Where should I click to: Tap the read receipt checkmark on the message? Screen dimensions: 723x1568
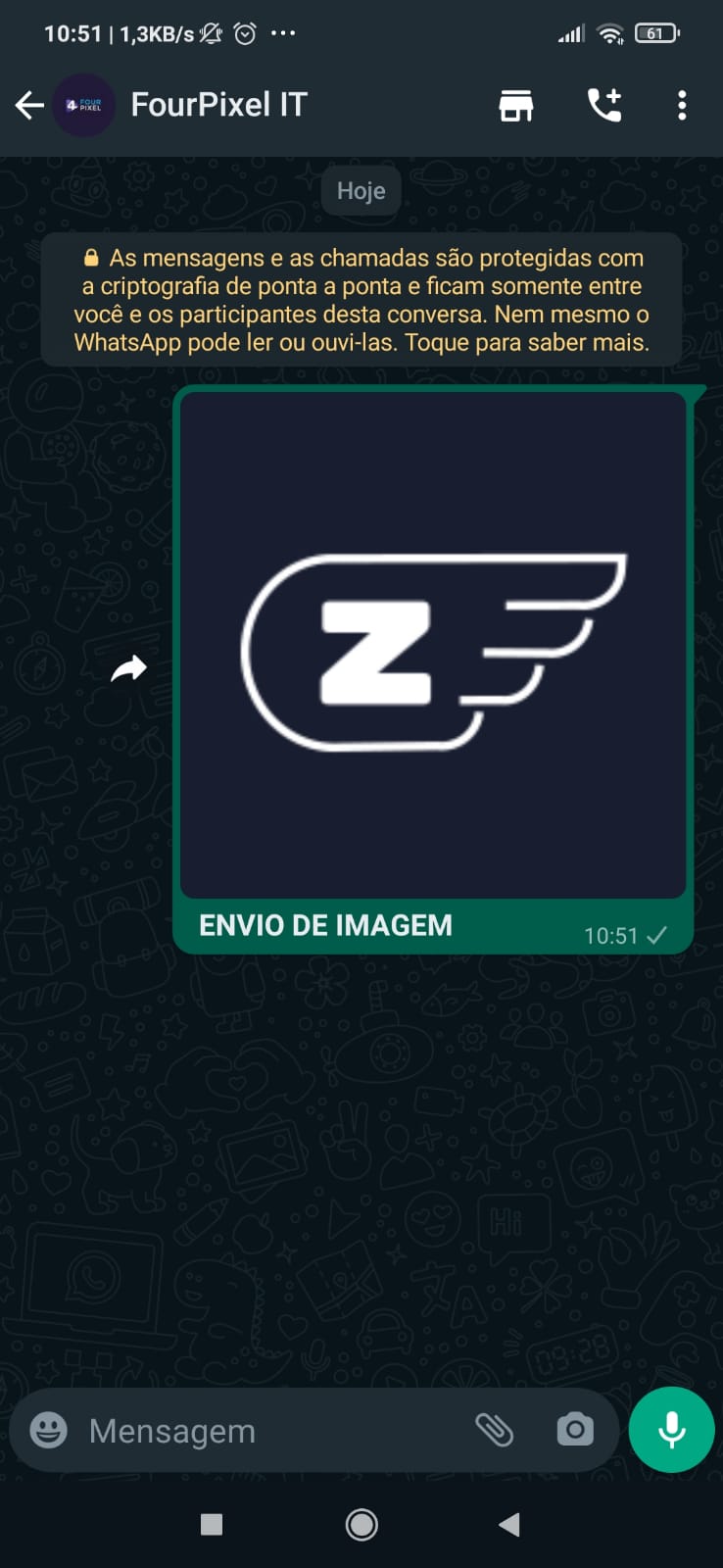tap(658, 935)
